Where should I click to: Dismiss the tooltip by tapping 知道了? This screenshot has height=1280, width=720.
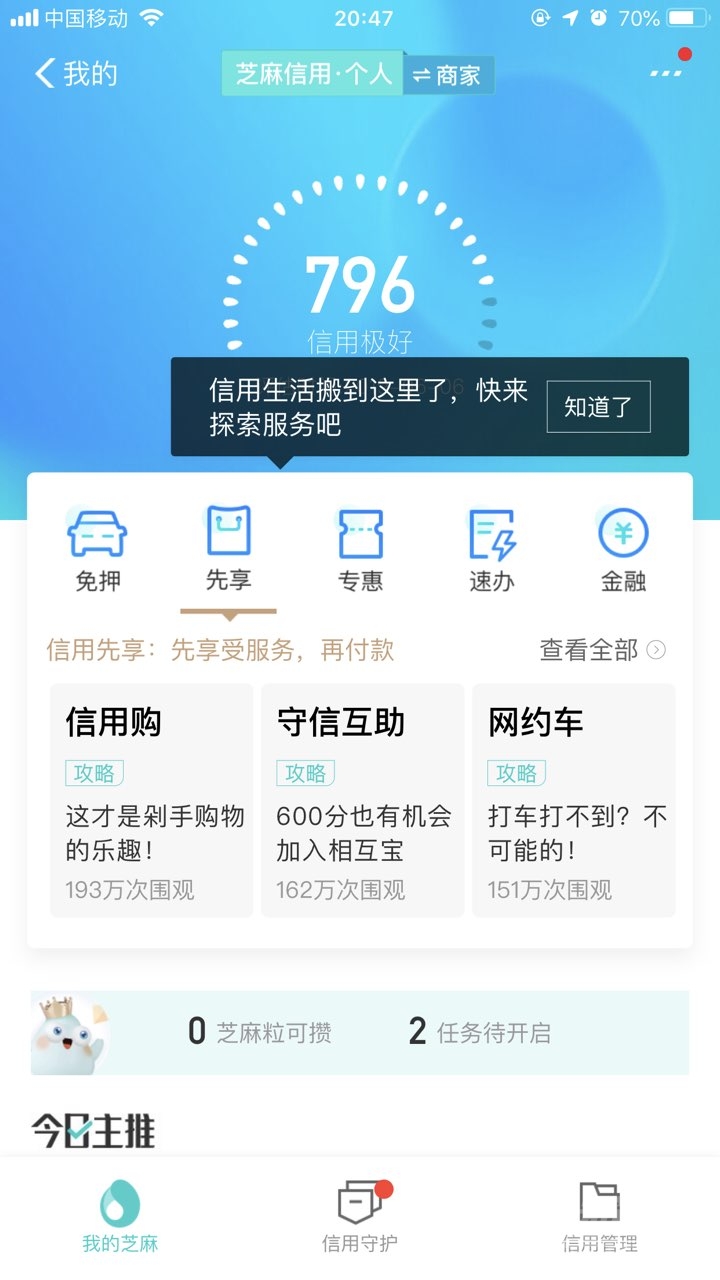coord(598,406)
